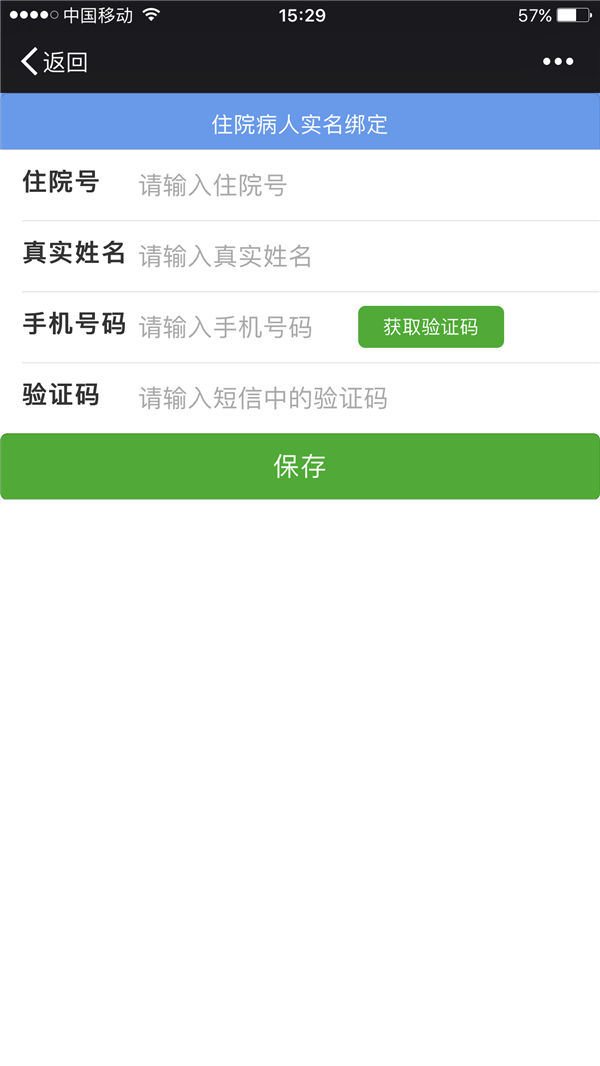600x1066 pixels.
Task: Tap the 真实姓名 text field
Action: pyautogui.click(x=368, y=256)
